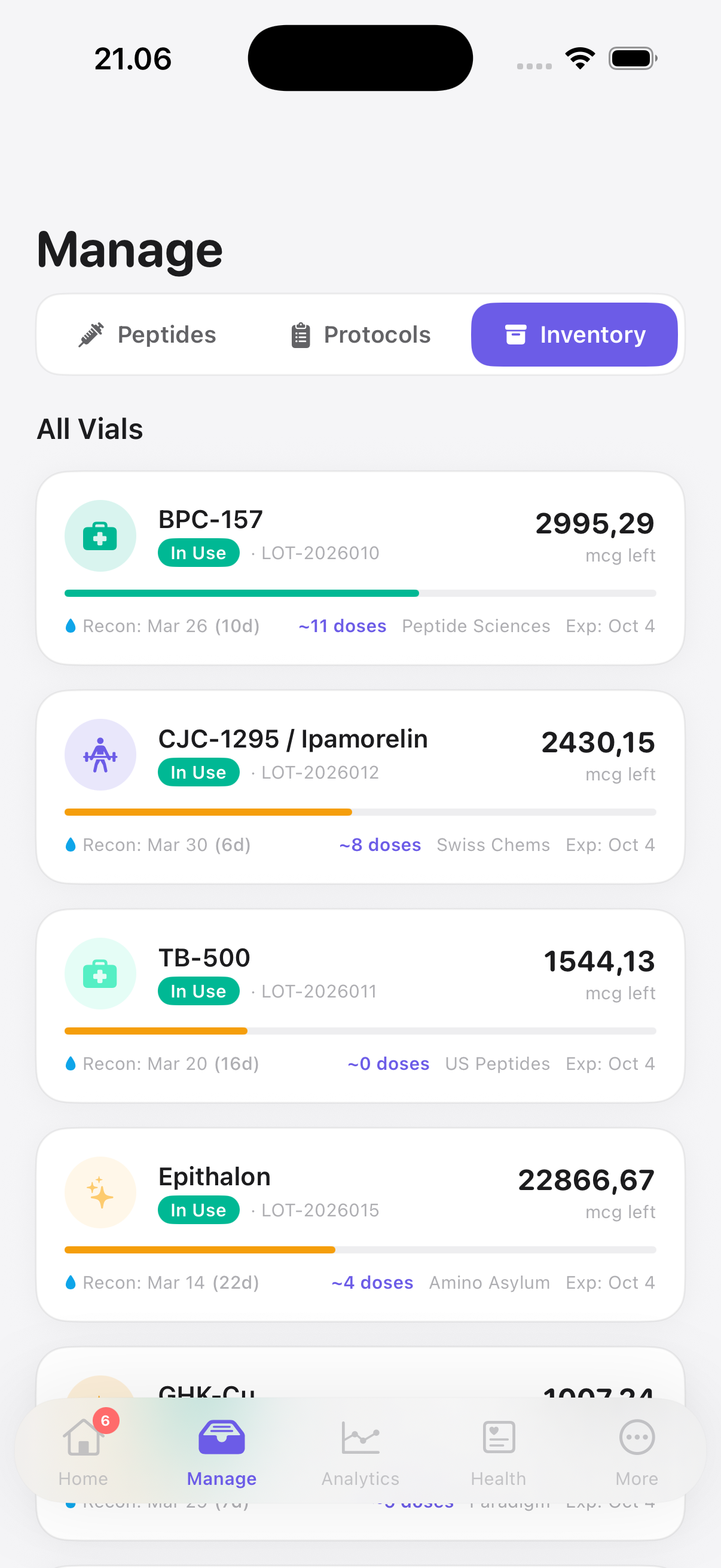Select the syringe icon next to Peptides

[x=90, y=334]
